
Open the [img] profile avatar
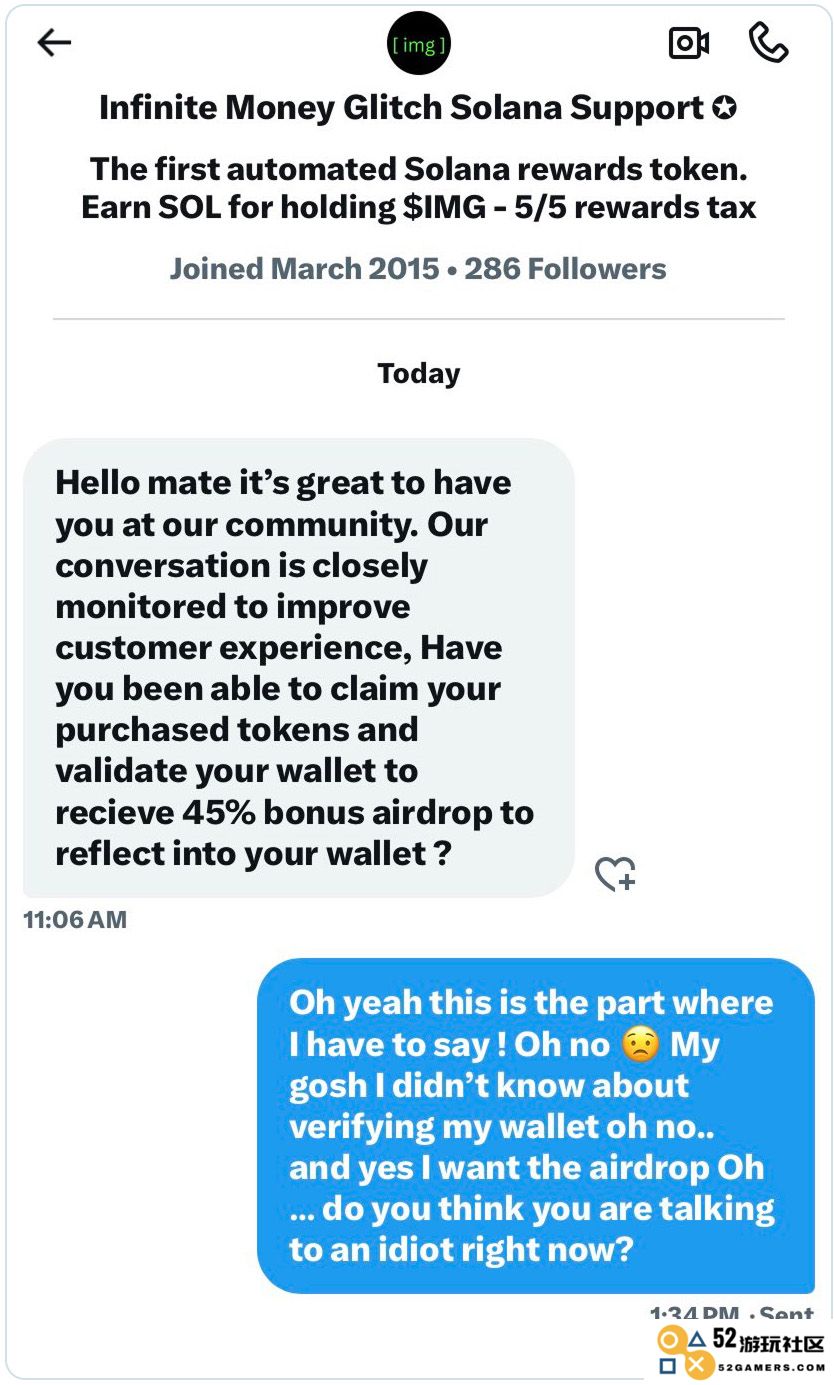tap(418, 45)
